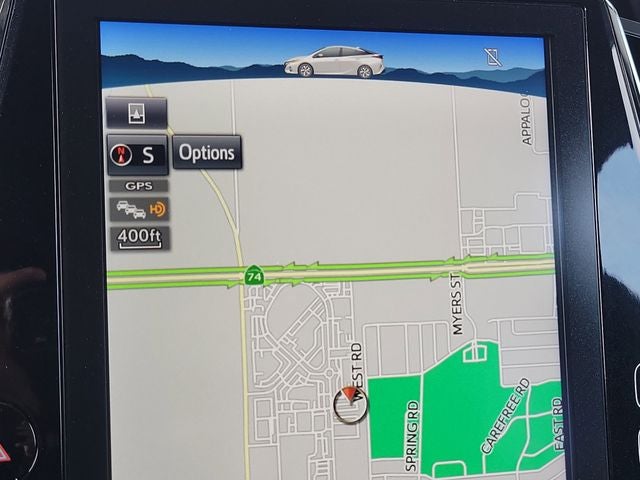Change the compass map orientation
The height and width of the screenshot is (480, 640).
click(137, 155)
